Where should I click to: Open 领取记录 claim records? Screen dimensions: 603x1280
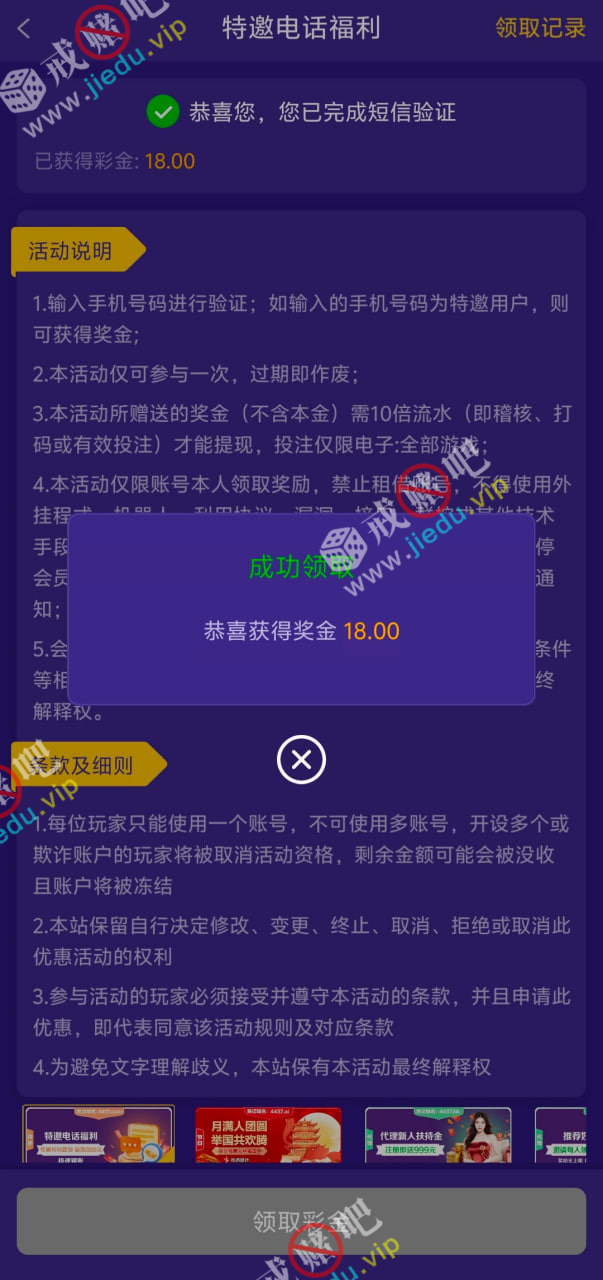pos(540,28)
